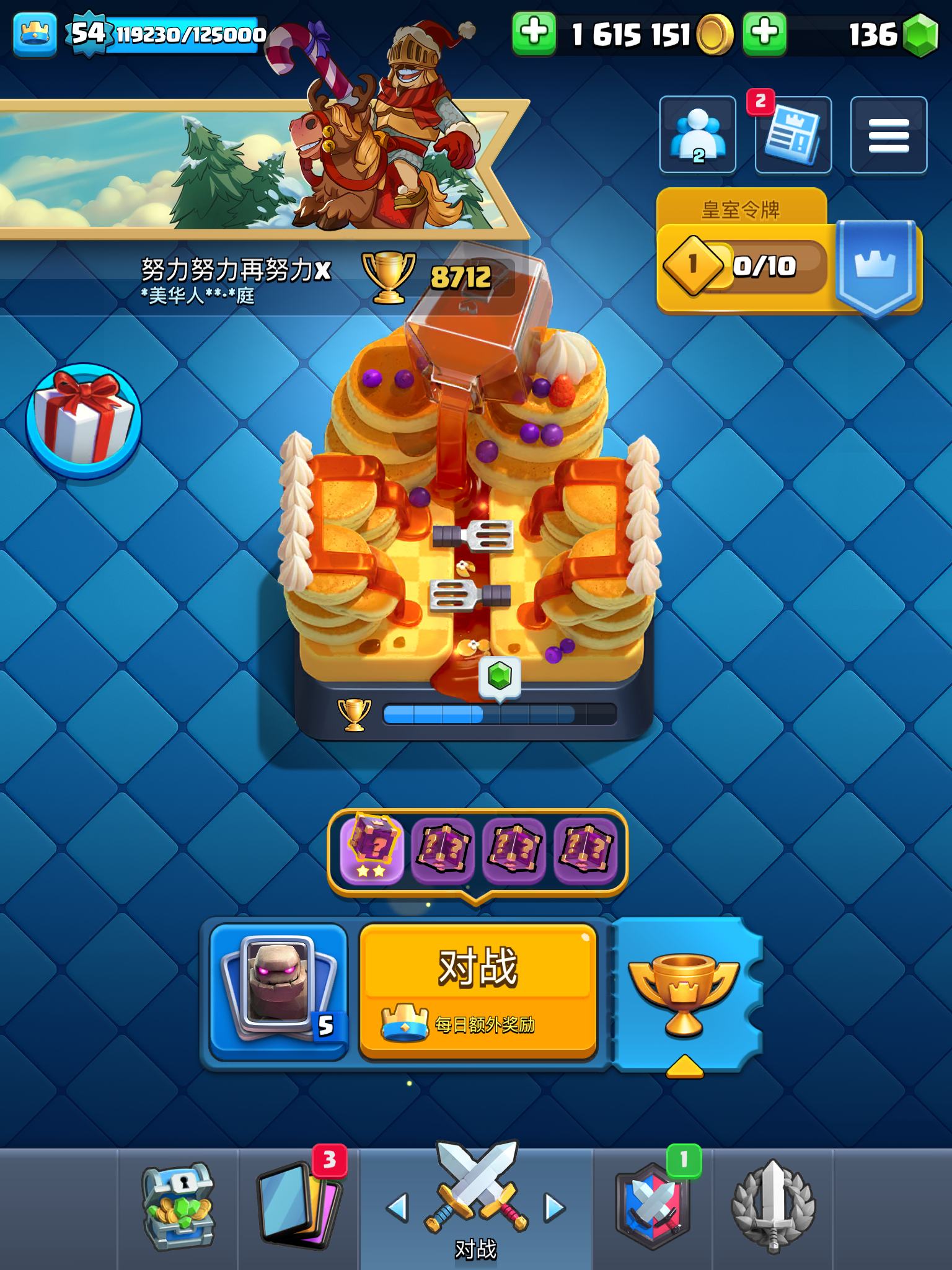Tap the right arrow beside crossed swords
Image resolution: width=952 pixels, height=1270 pixels.
pyautogui.click(x=554, y=1207)
